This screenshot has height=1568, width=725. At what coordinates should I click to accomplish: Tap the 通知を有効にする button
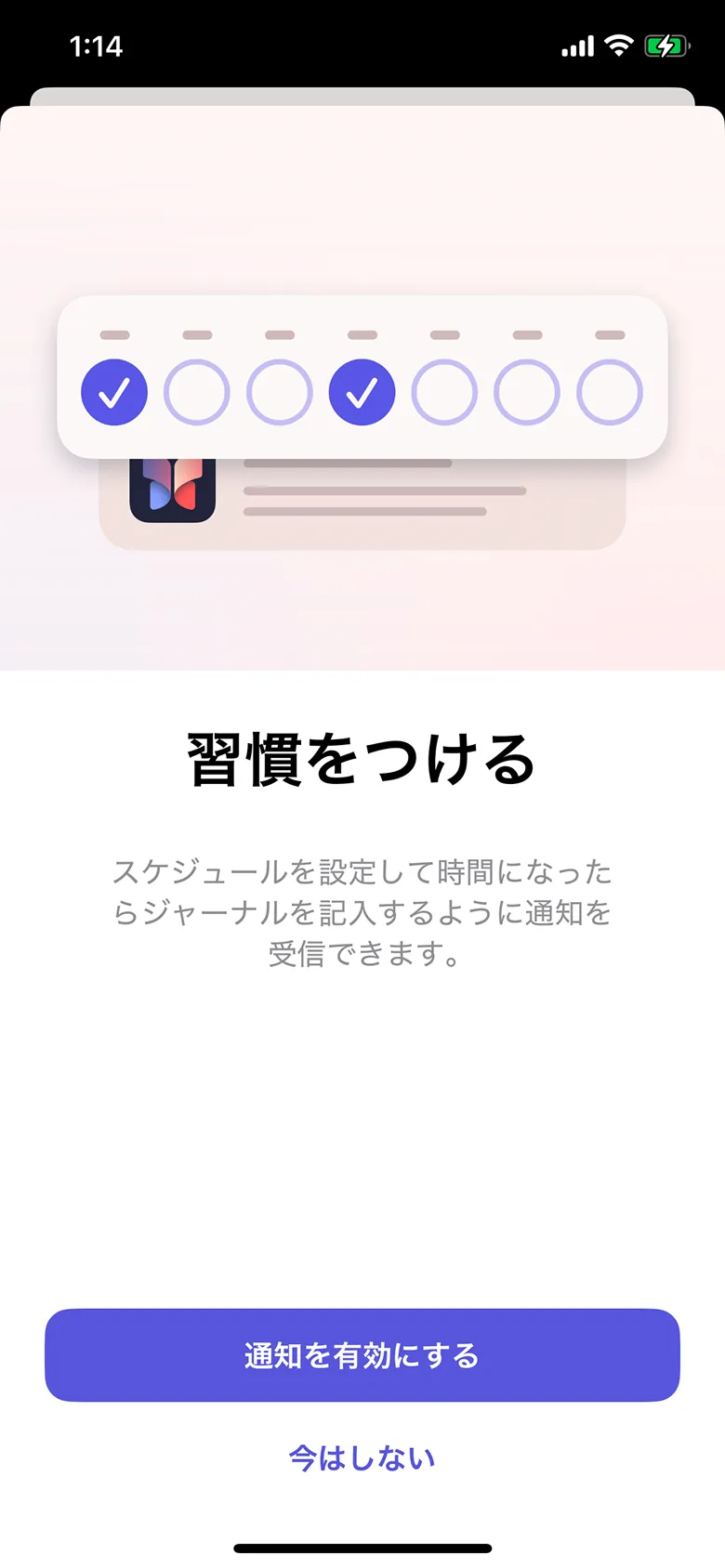362,1355
